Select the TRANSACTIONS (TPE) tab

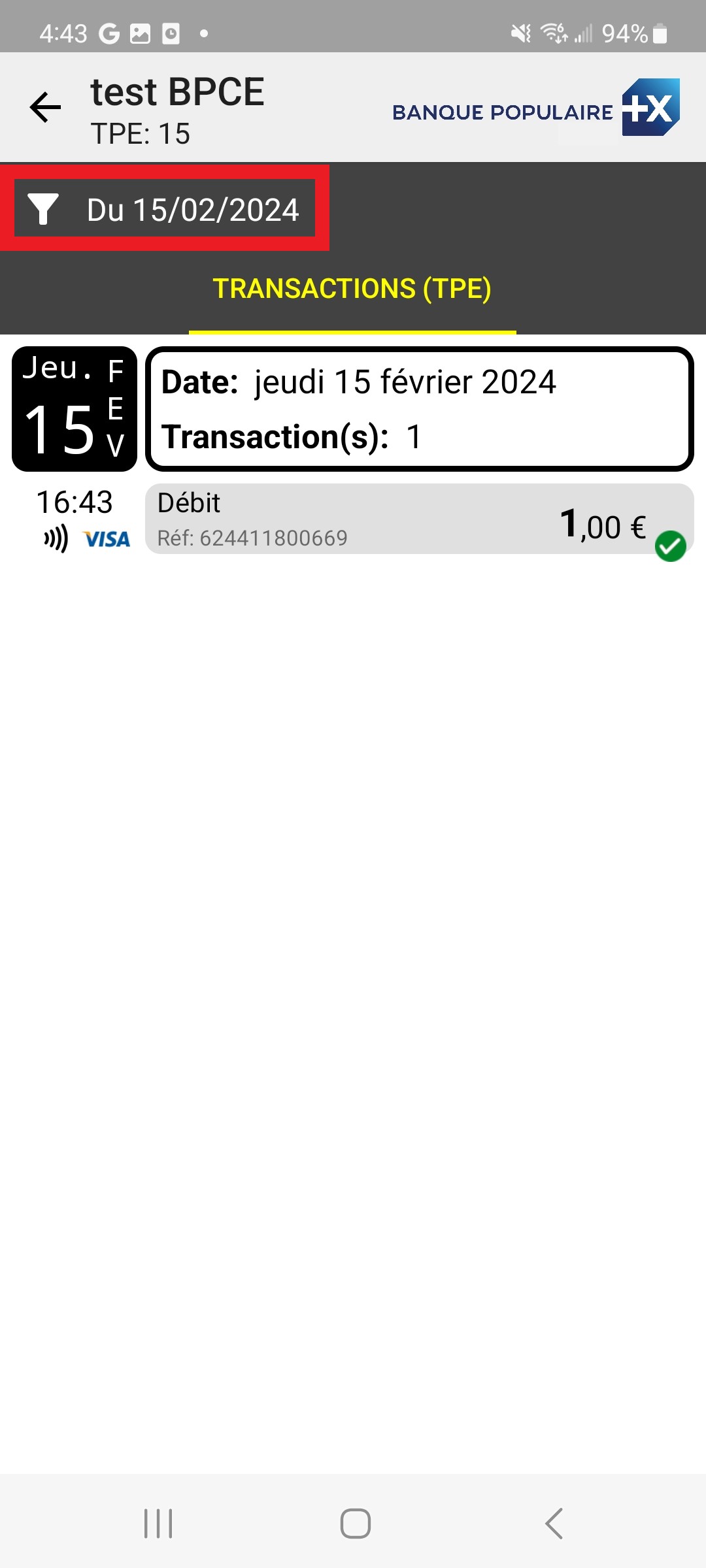(352, 289)
